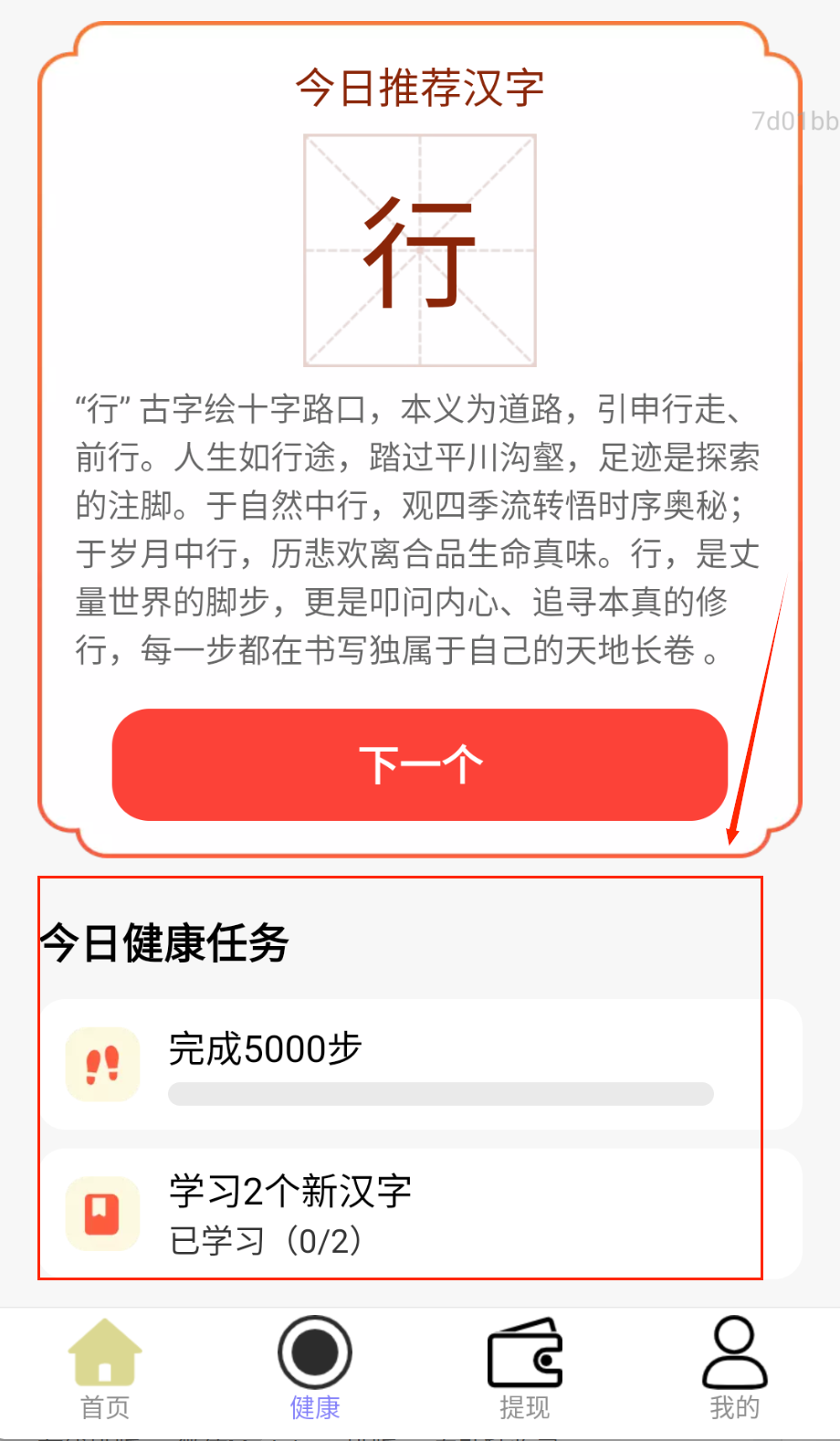Open the 完成5000步 health task
The image size is (840, 1441).
420,1065
